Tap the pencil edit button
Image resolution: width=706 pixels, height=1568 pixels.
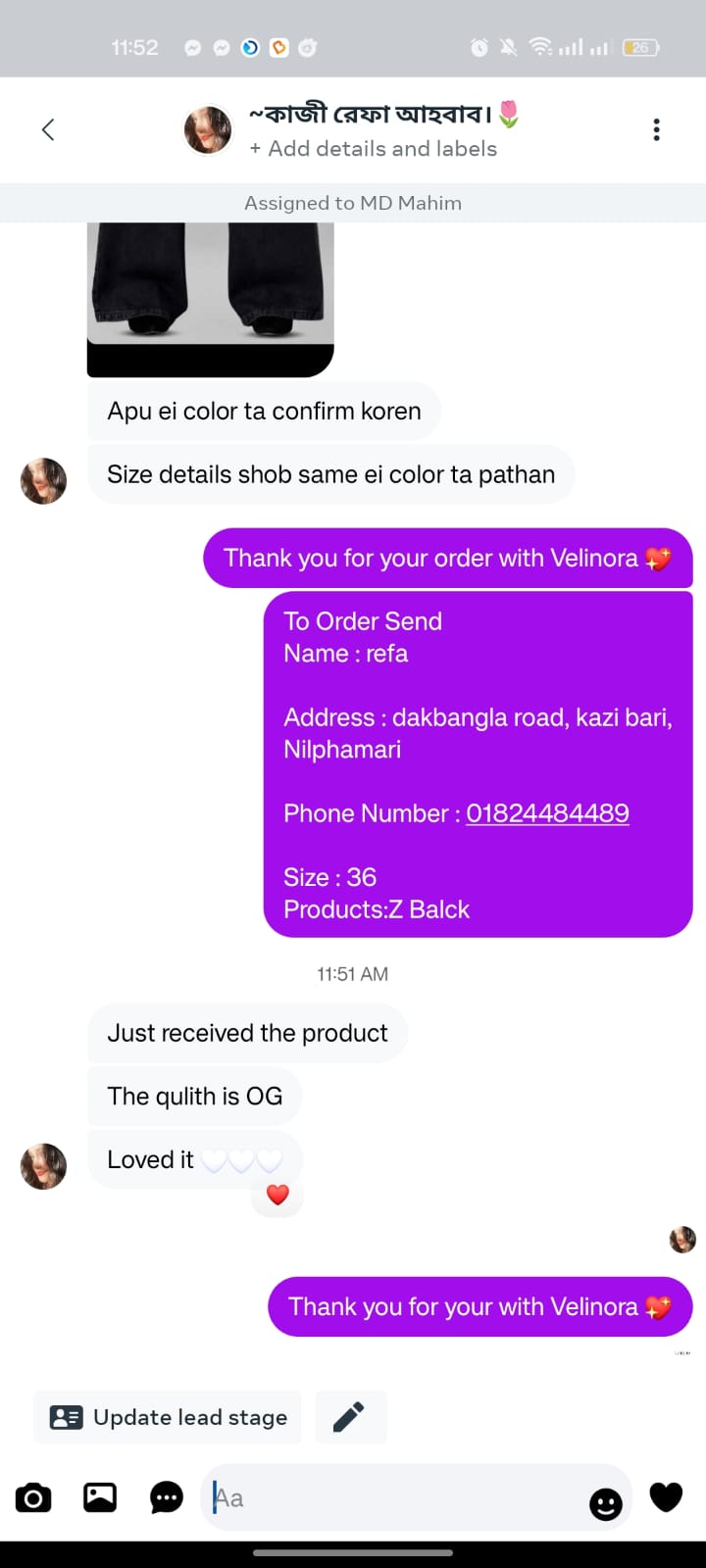349,1417
